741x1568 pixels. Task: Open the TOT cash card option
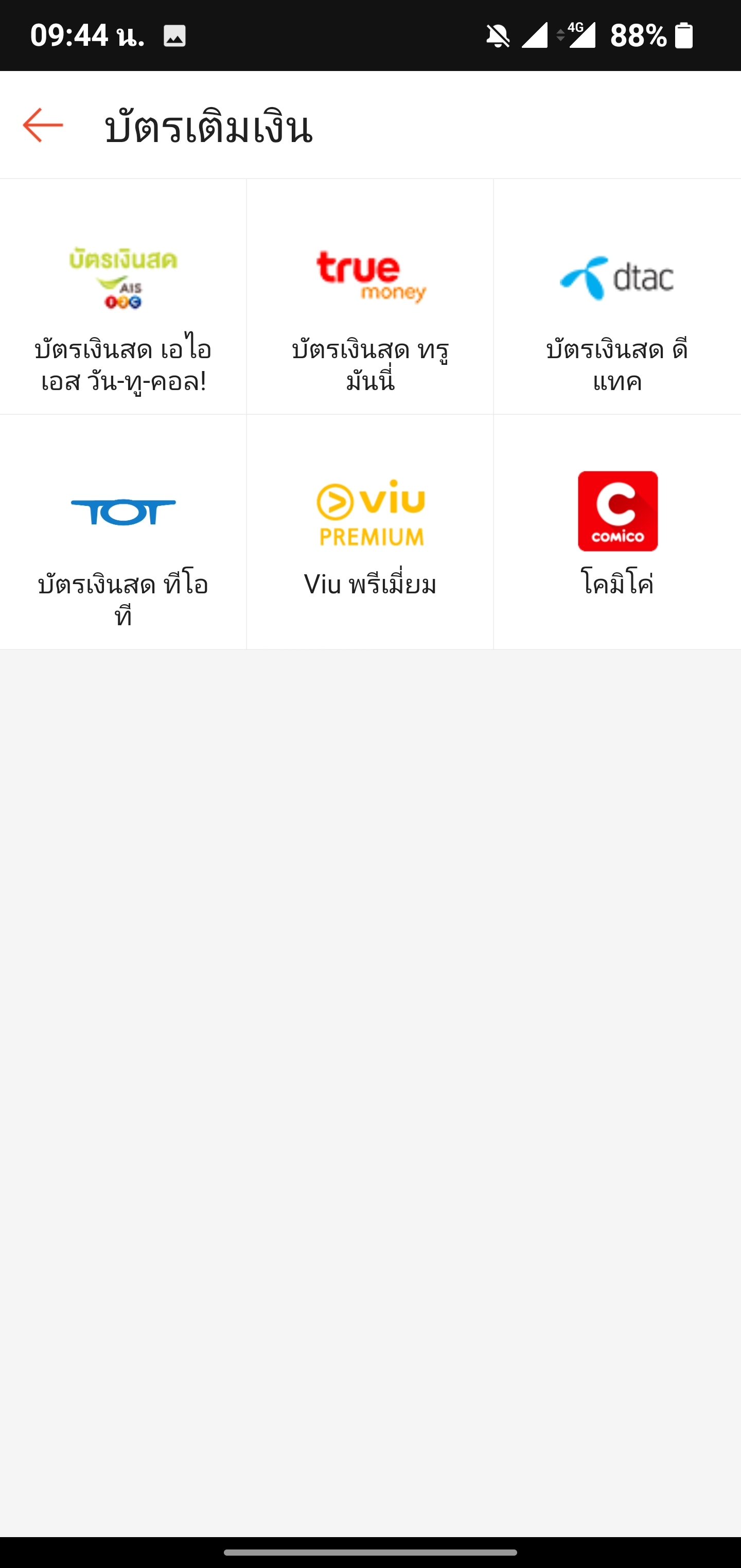123,532
